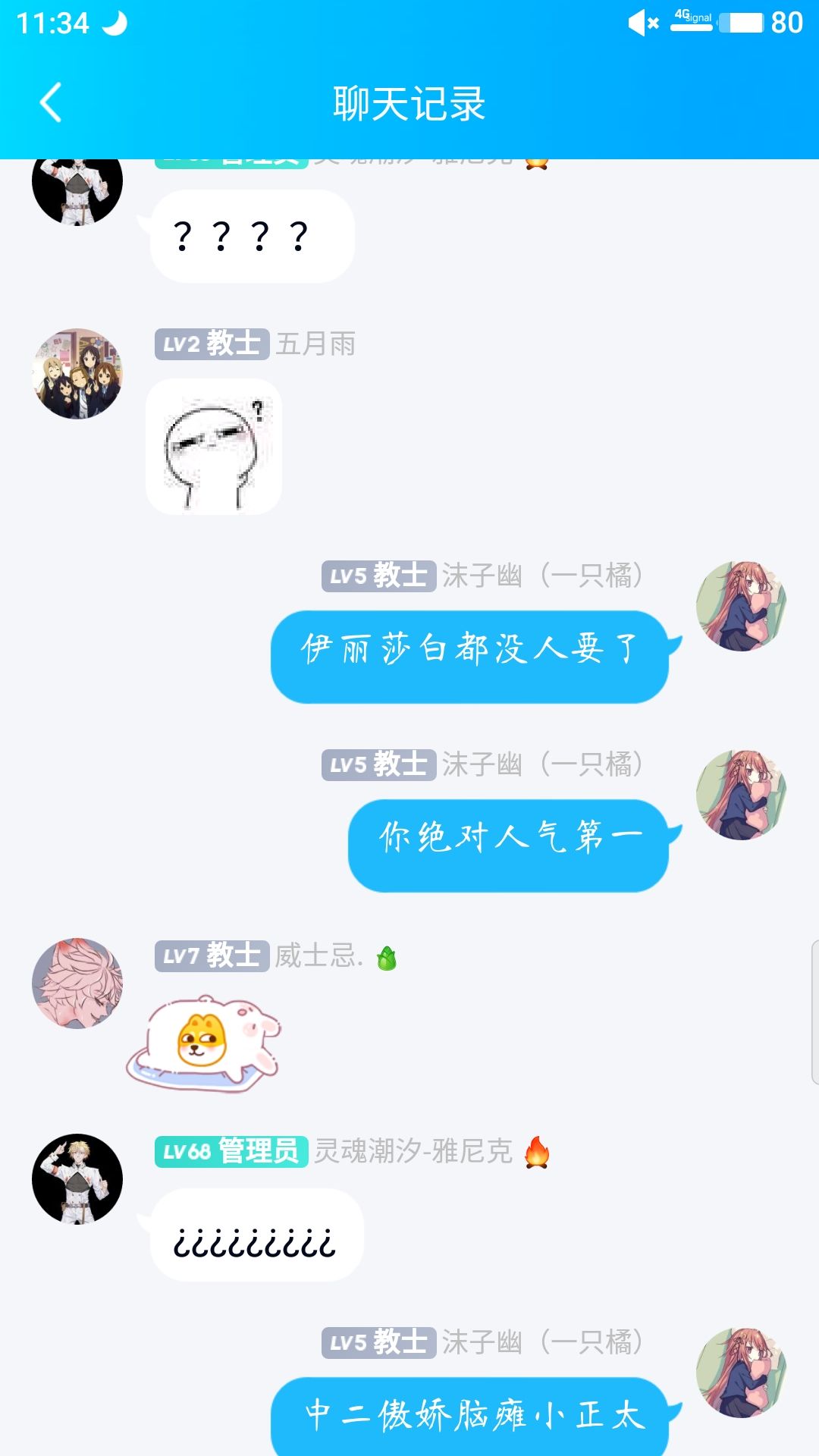
Task: Open the message bubble 伊丽莎白都没人要了
Action: pos(472,652)
